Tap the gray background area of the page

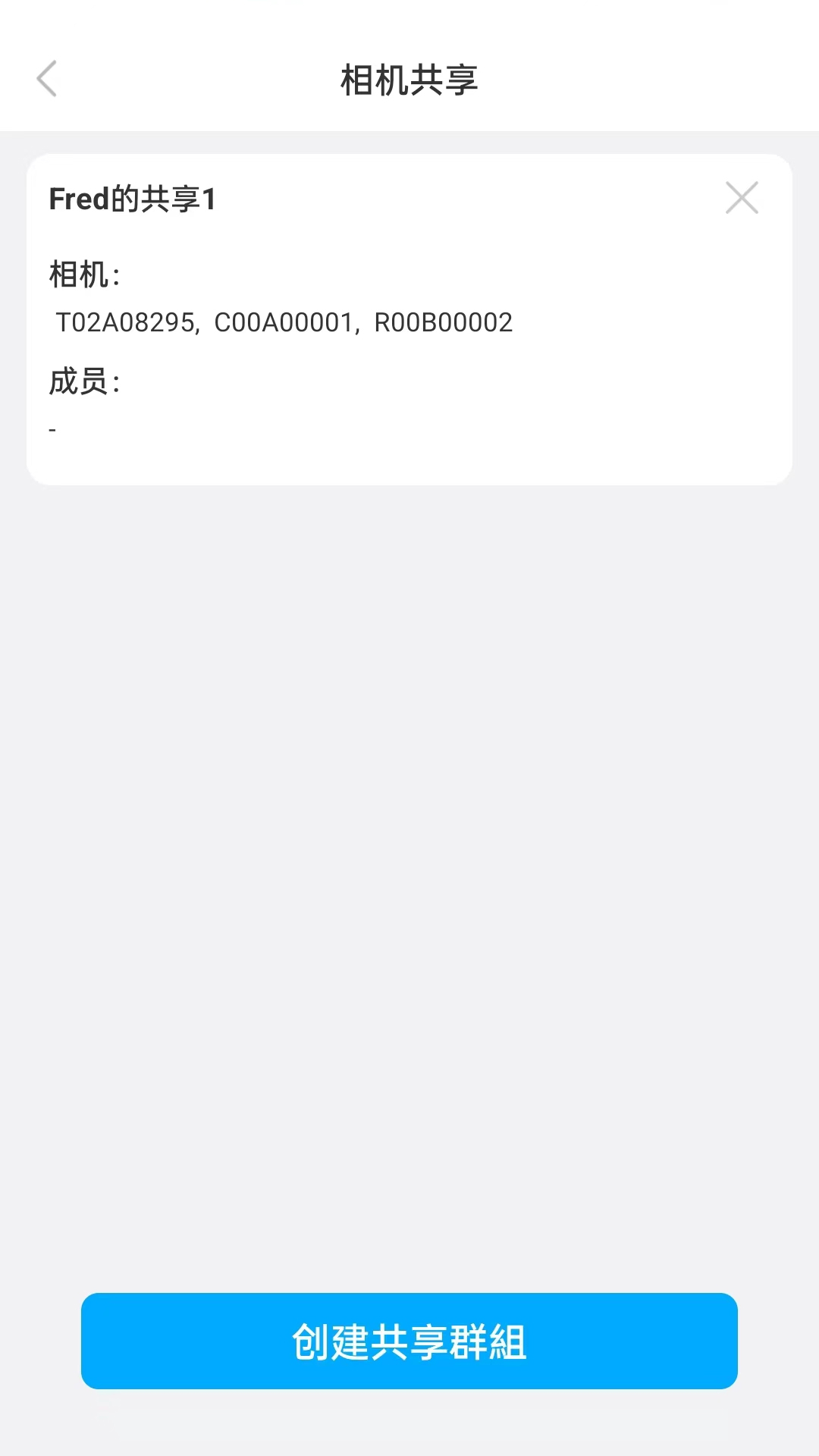(x=409, y=834)
